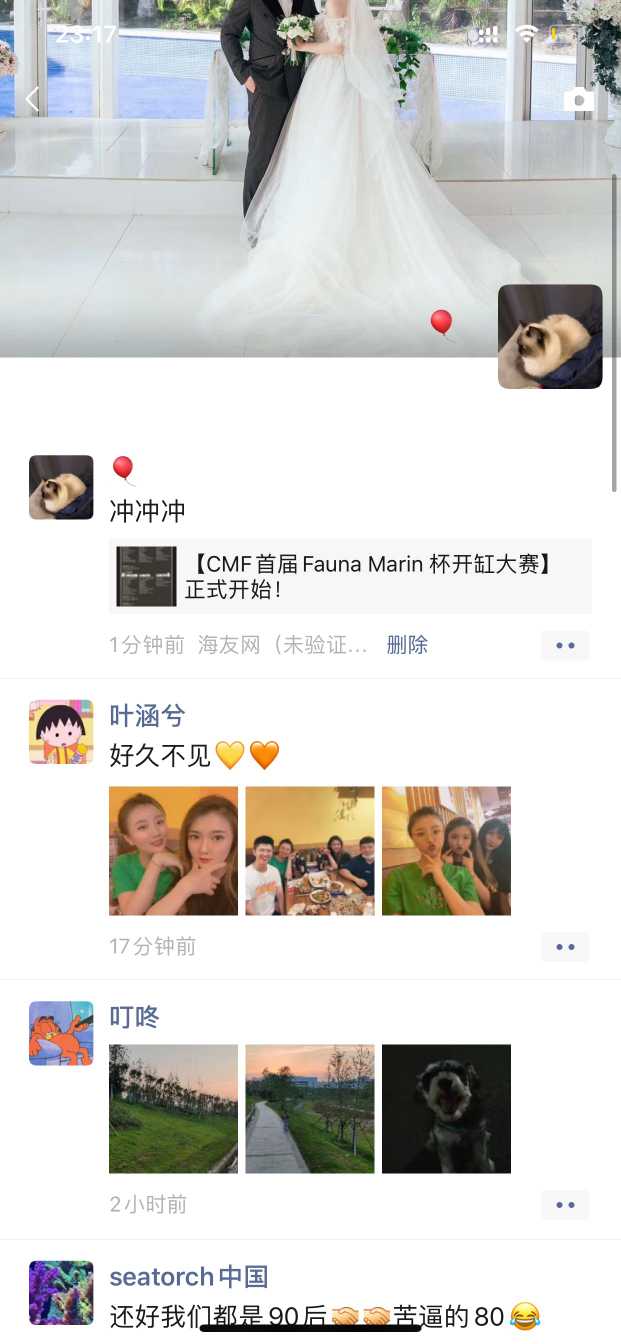View 叶涵兮's third photo with the green shirt
This screenshot has width=621, height=1344.
pos(446,851)
